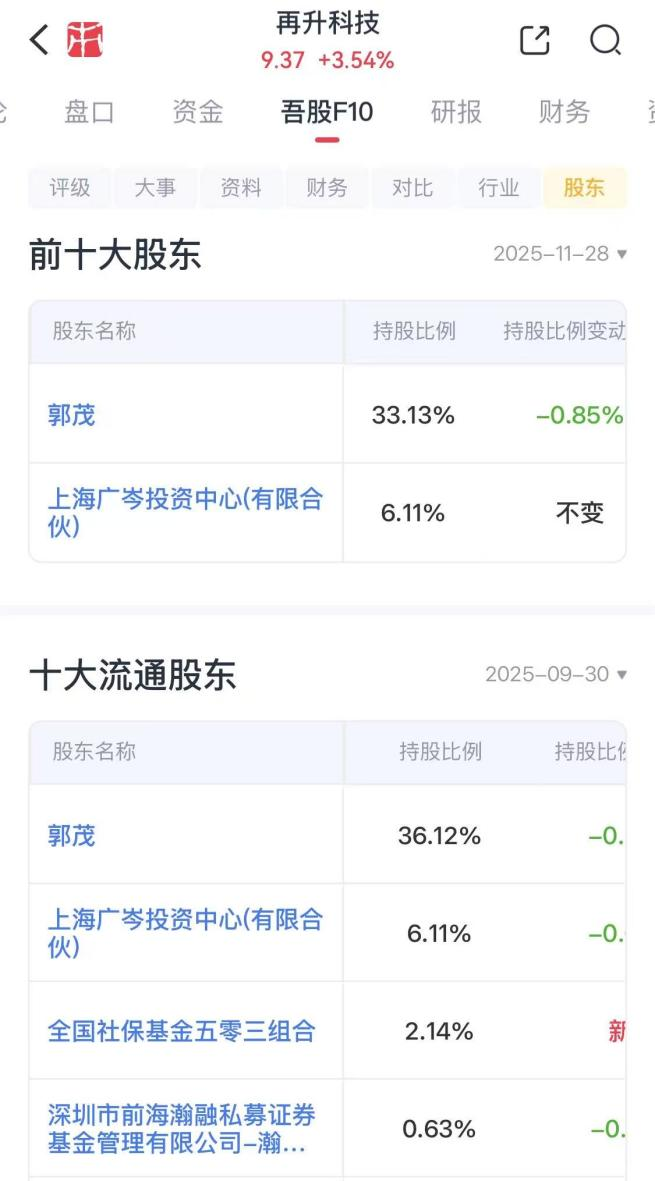
Task: Open 深圳市前海瀚融私募证券基金管理有限公司 shareholder link
Action: coord(181,1128)
